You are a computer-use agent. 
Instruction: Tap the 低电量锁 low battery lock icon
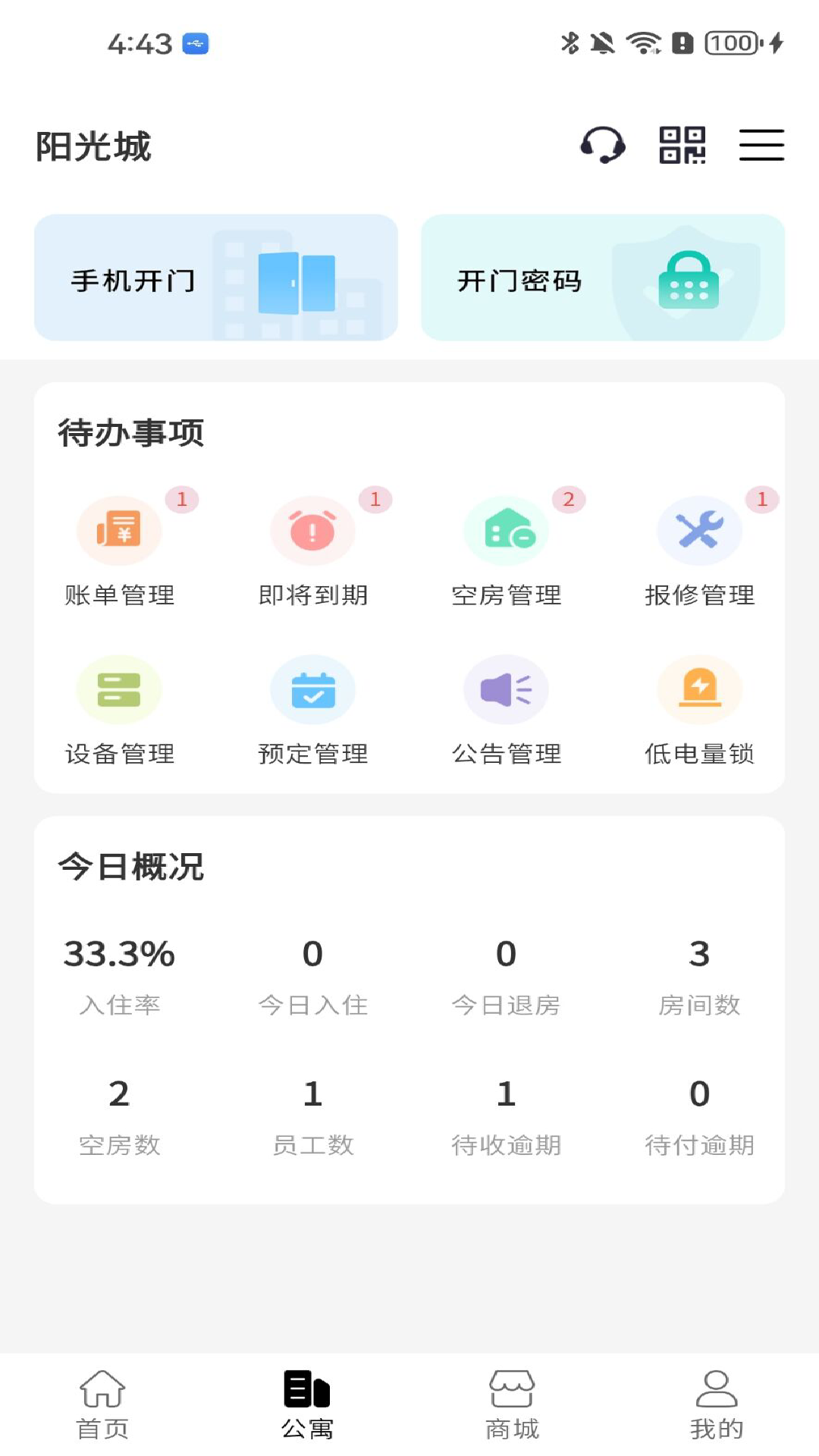(700, 689)
